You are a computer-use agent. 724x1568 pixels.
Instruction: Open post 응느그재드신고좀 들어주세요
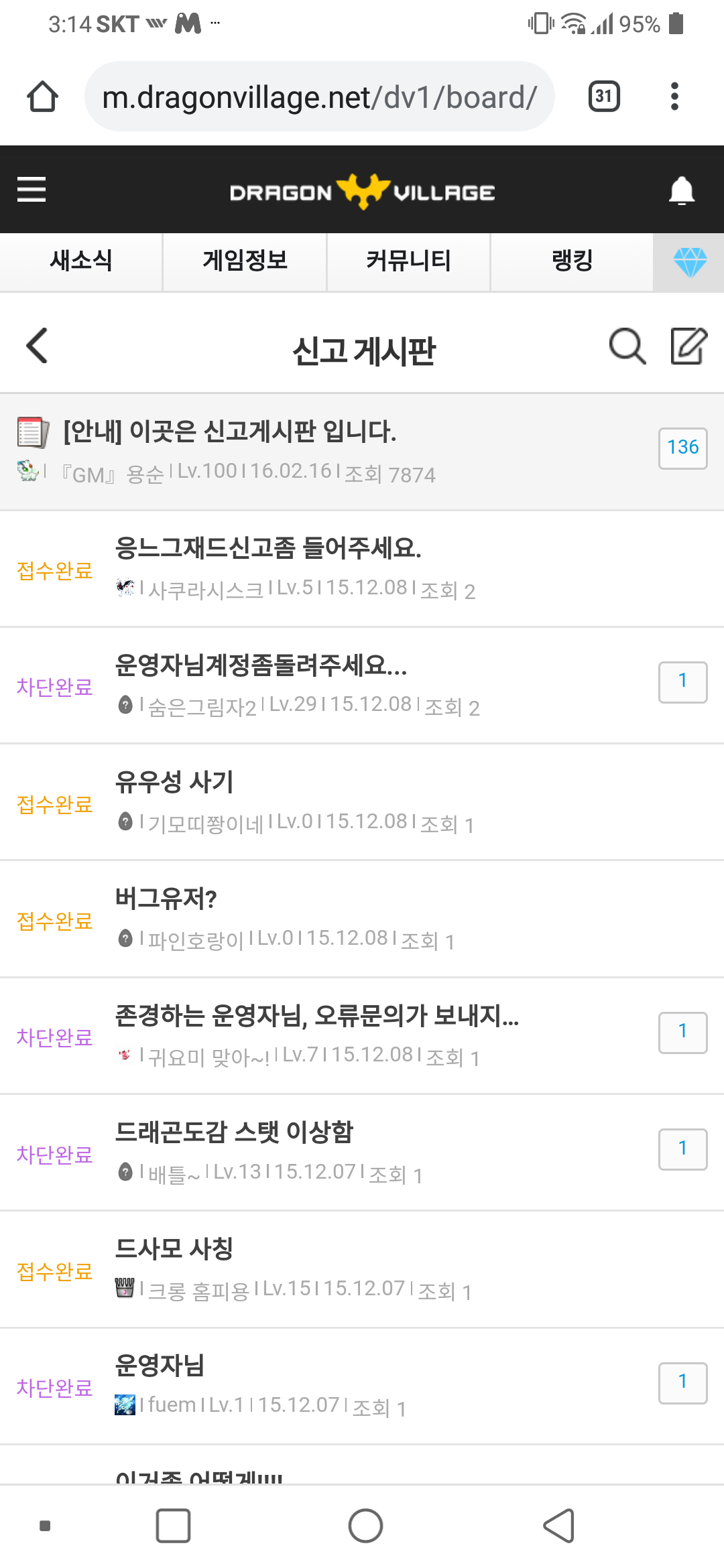[268, 548]
